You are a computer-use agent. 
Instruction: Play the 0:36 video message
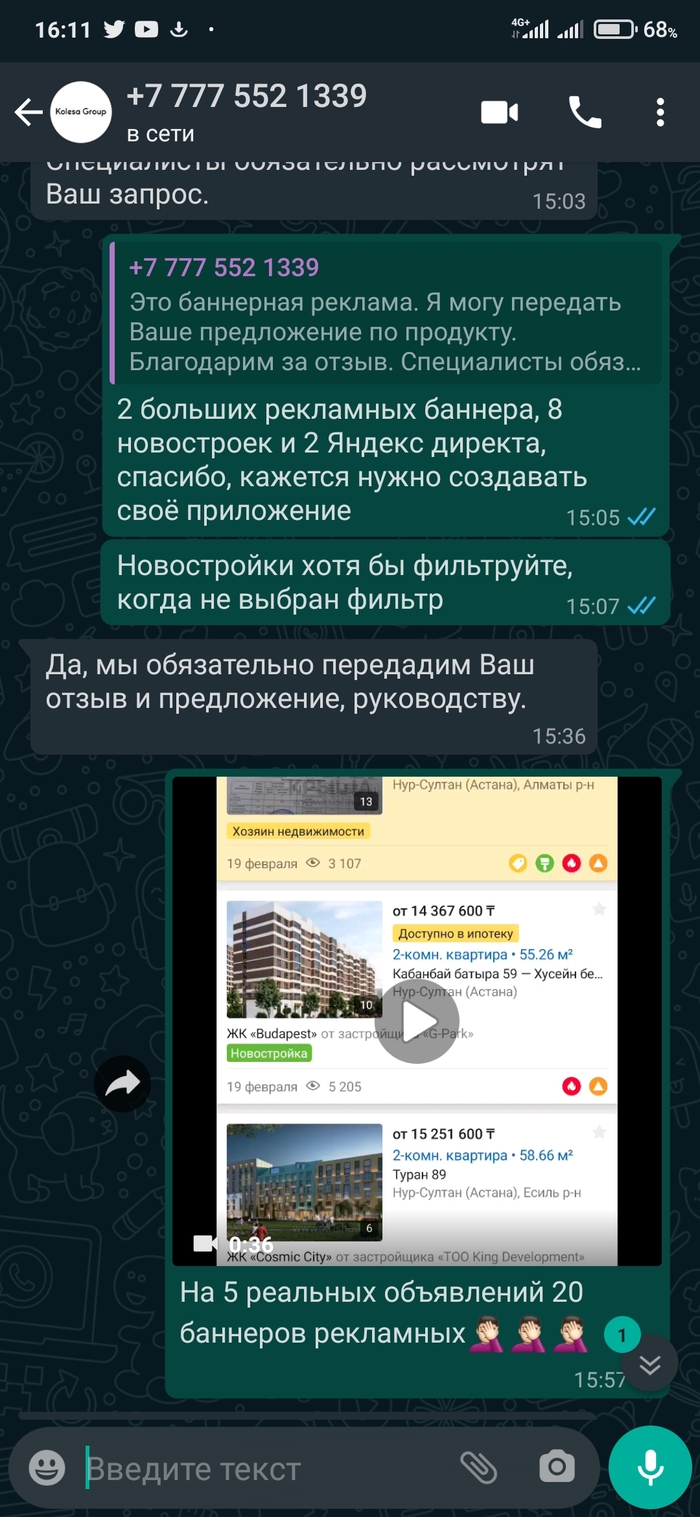coord(416,1022)
